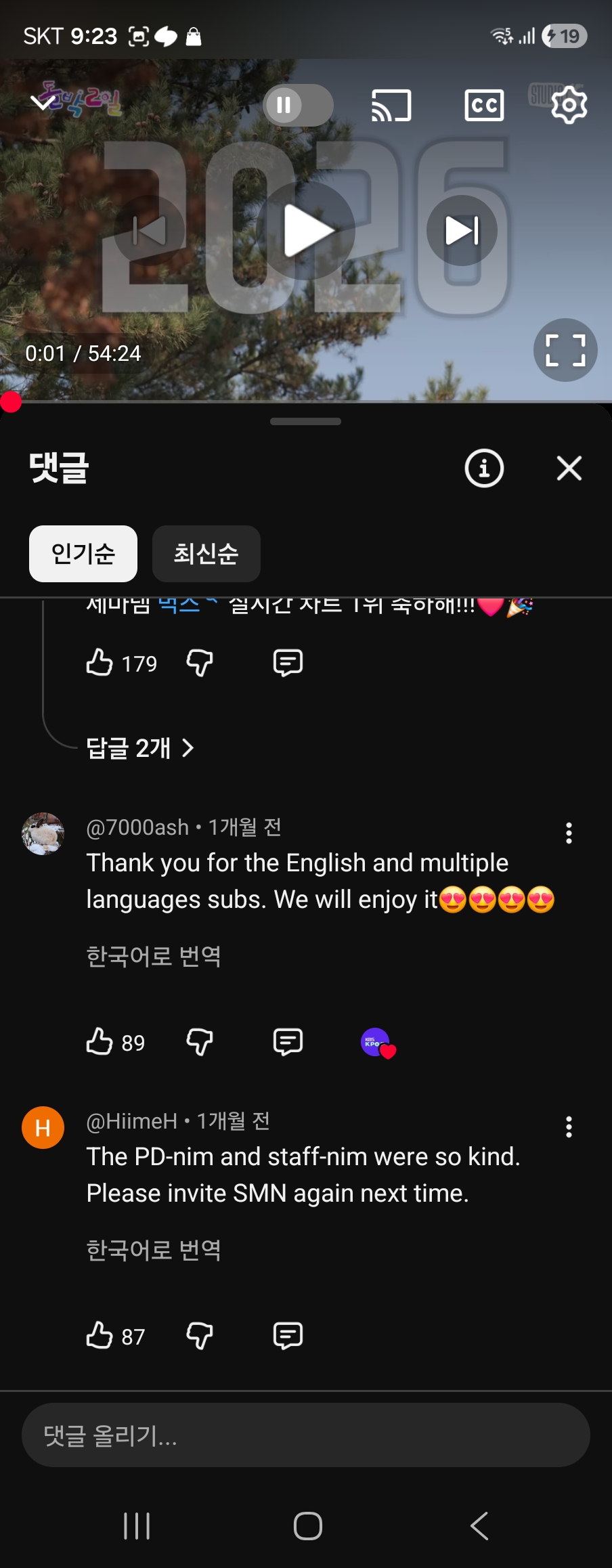Dislike the comment by @HiimeH
Screen dimensions: 612x1568
point(200,1336)
